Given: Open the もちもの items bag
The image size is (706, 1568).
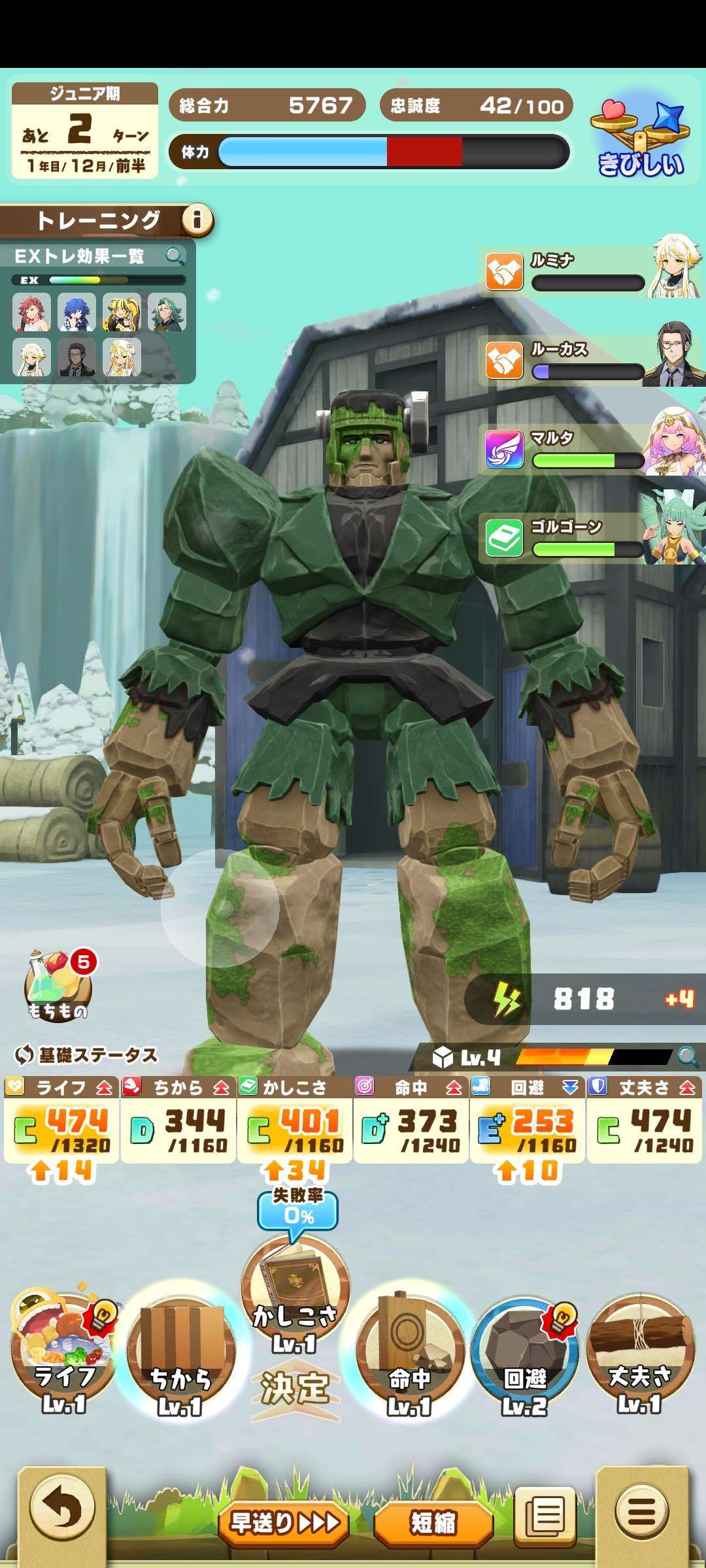Looking at the screenshot, I should (x=59, y=987).
